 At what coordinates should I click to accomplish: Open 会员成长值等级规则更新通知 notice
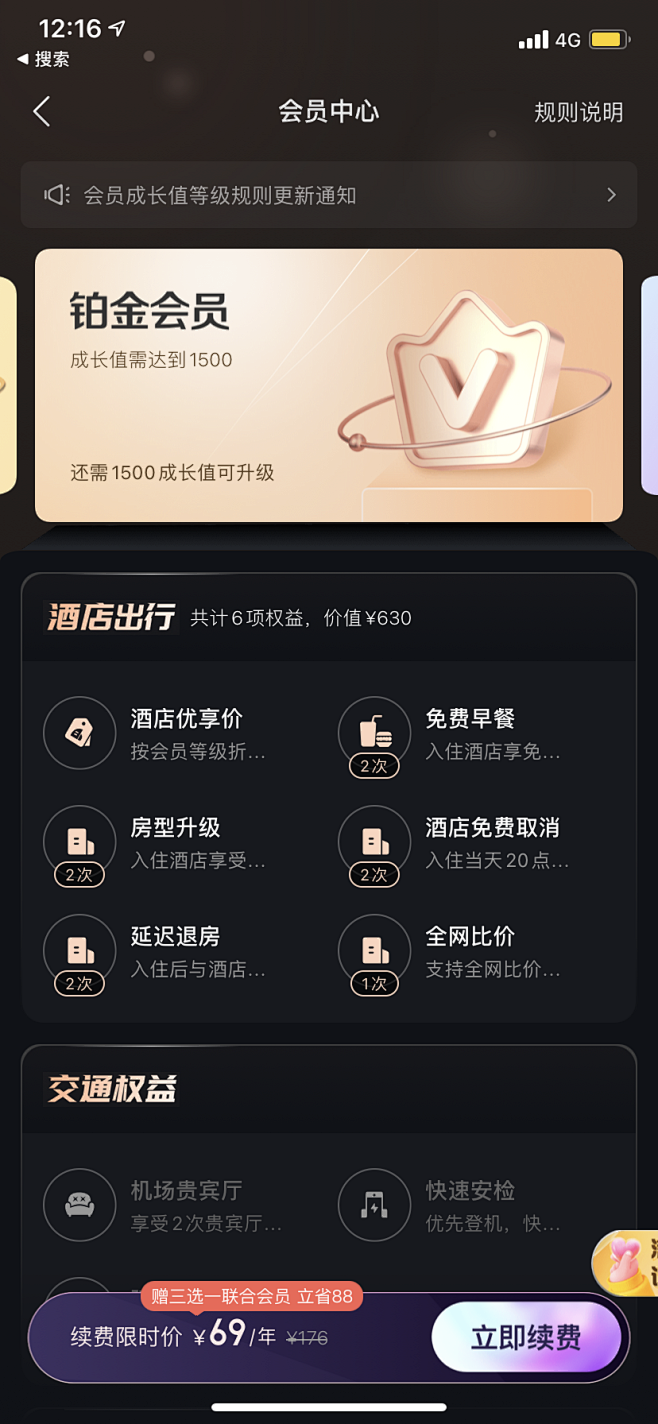[x=329, y=195]
